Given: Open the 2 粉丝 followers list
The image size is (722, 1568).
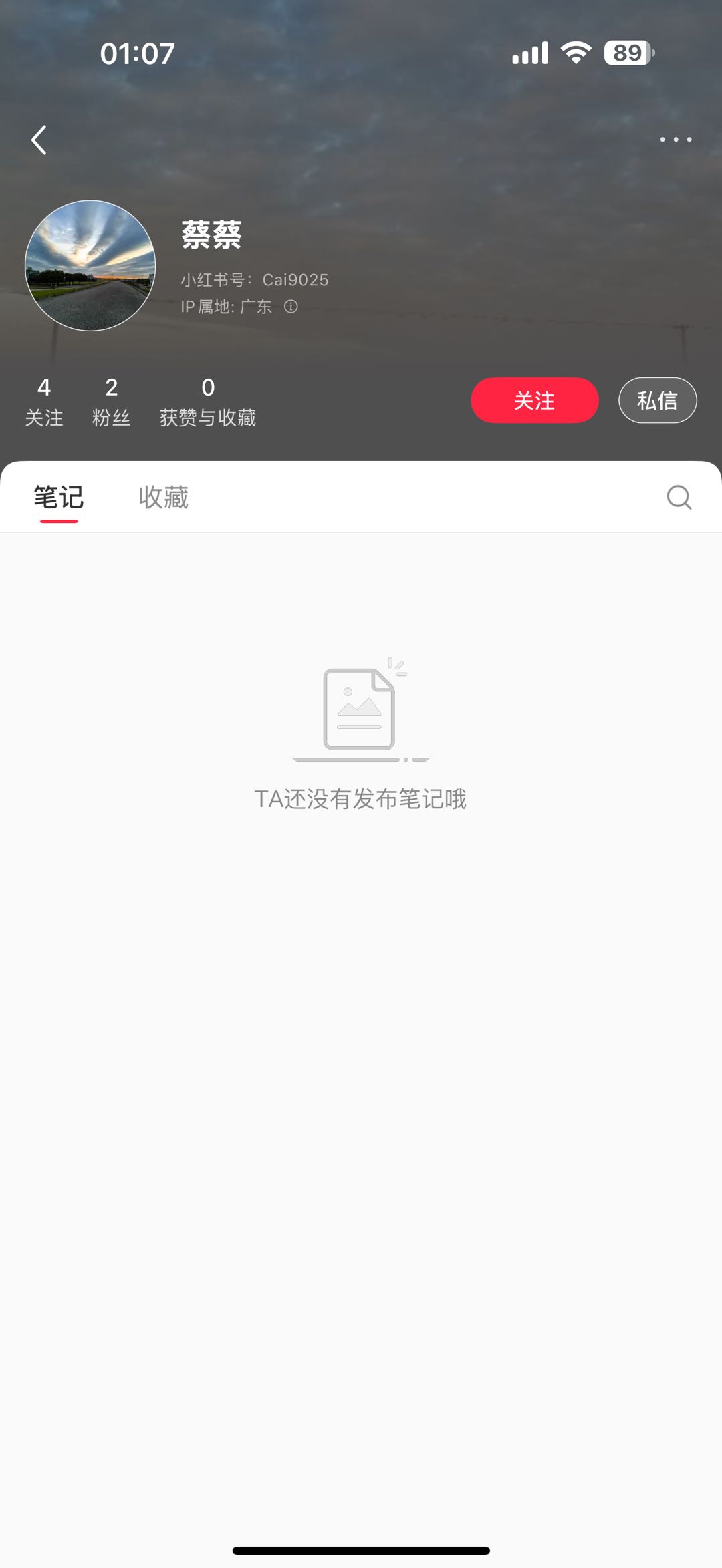Looking at the screenshot, I should click(x=111, y=402).
